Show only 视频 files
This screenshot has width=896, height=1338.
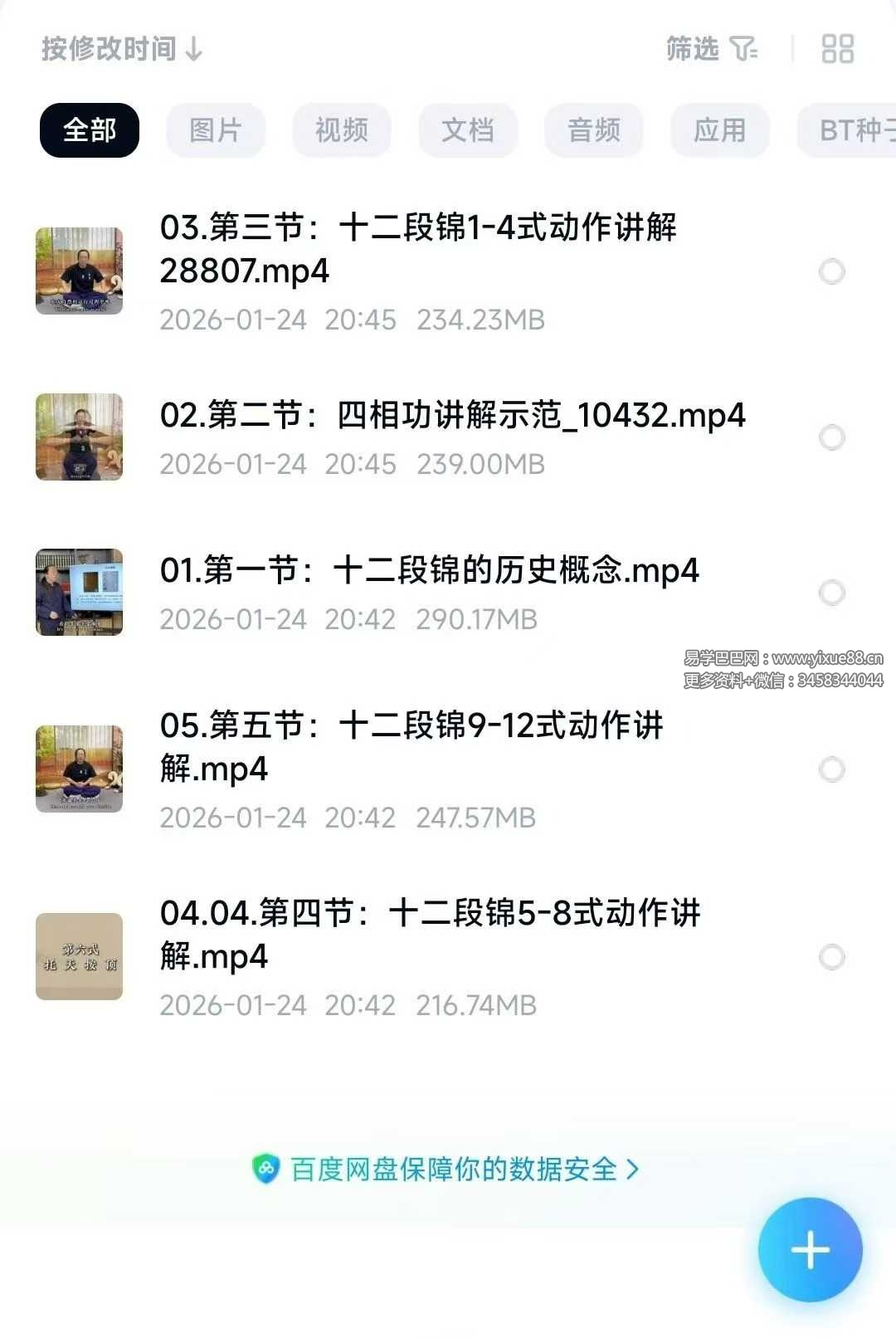point(342,130)
